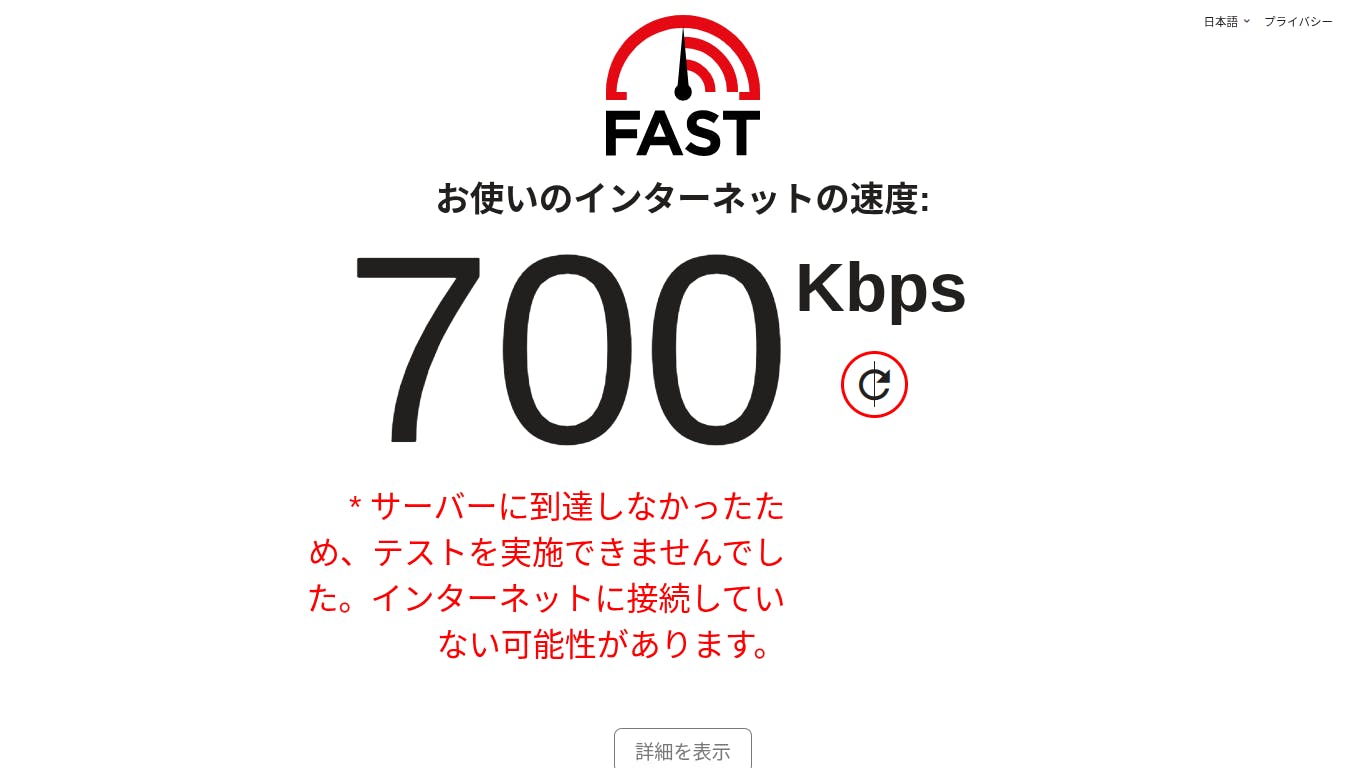This screenshot has width=1366, height=768.
Task: Tap the 詳細を表示 button
Action: [x=683, y=750]
